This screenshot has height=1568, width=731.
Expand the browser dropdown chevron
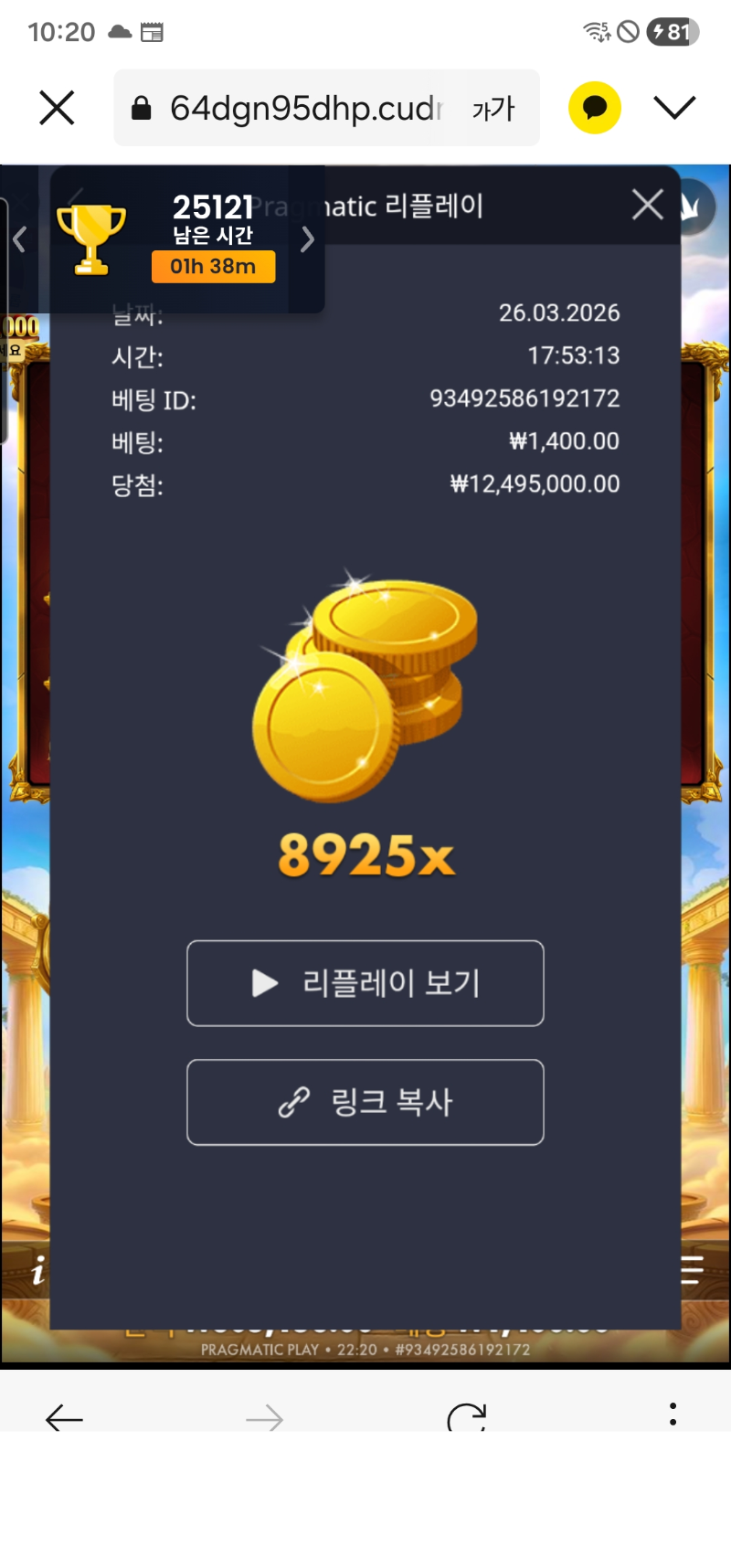click(x=675, y=108)
